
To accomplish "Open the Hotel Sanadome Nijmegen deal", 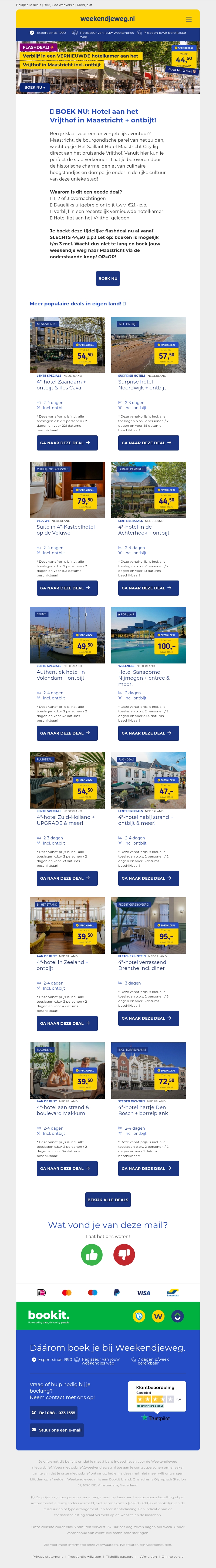I will 148,733.
